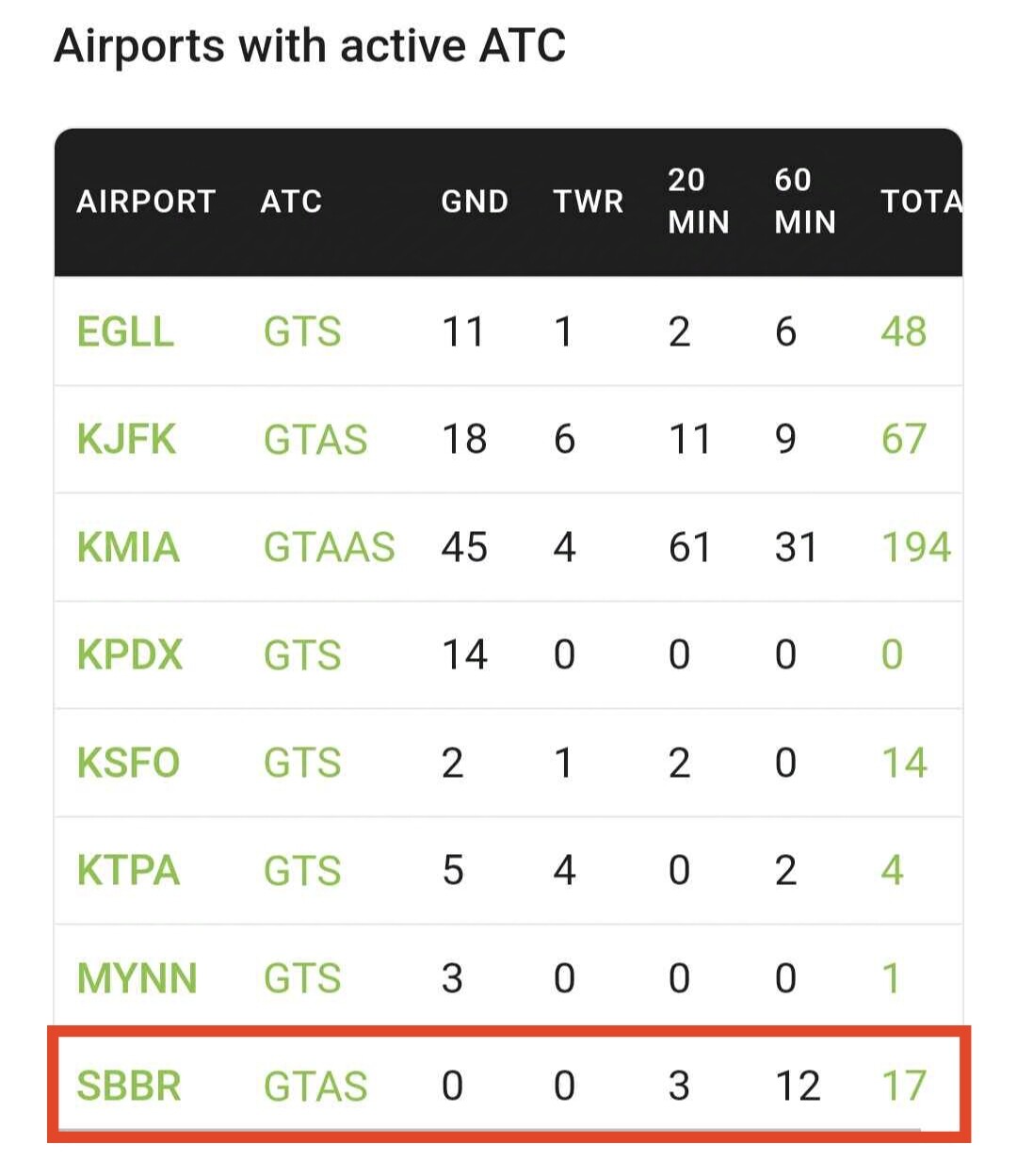Viewport: 1017px width, 1176px height.
Task: View the KMIA airport details
Action: [x=128, y=548]
